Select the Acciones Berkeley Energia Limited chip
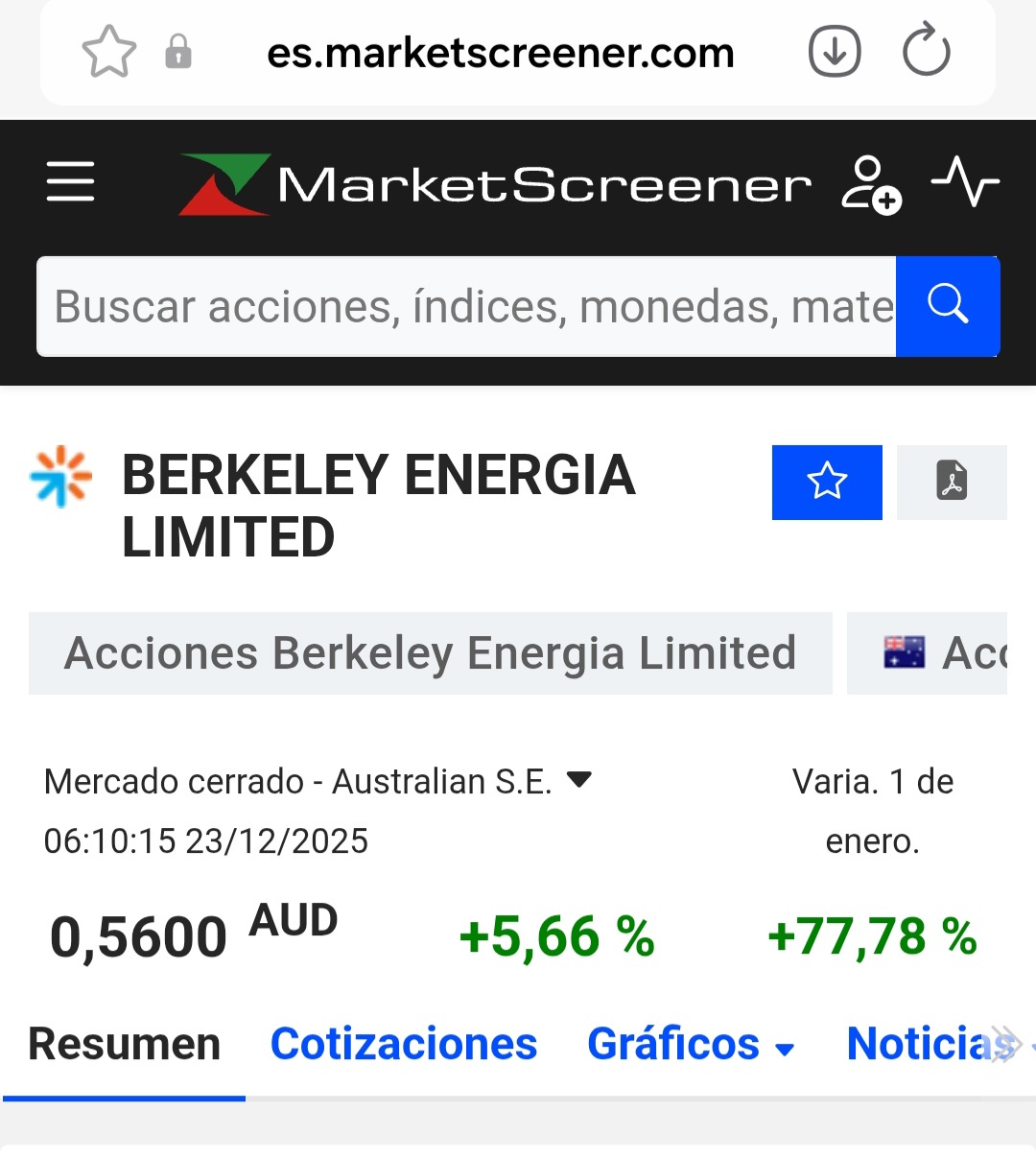The height and width of the screenshot is (1159, 1036). pyautogui.click(x=430, y=653)
